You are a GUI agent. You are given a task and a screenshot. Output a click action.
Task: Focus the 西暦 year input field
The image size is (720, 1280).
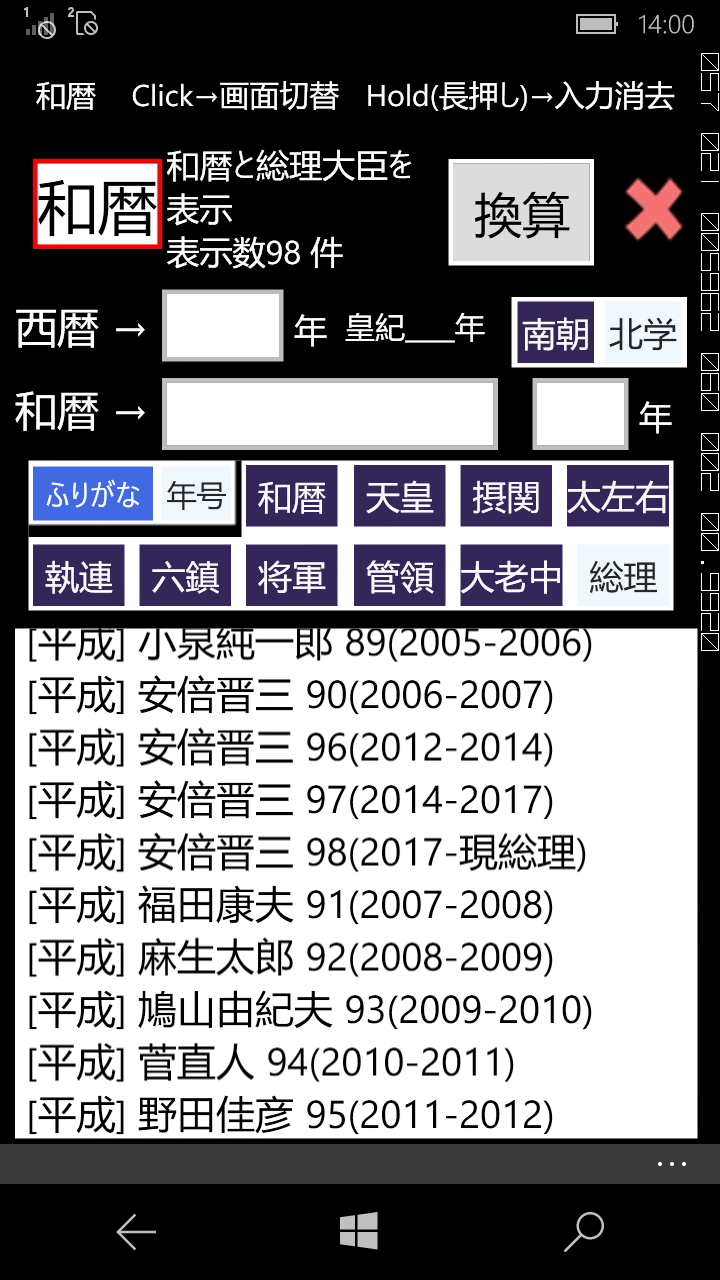point(223,326)
